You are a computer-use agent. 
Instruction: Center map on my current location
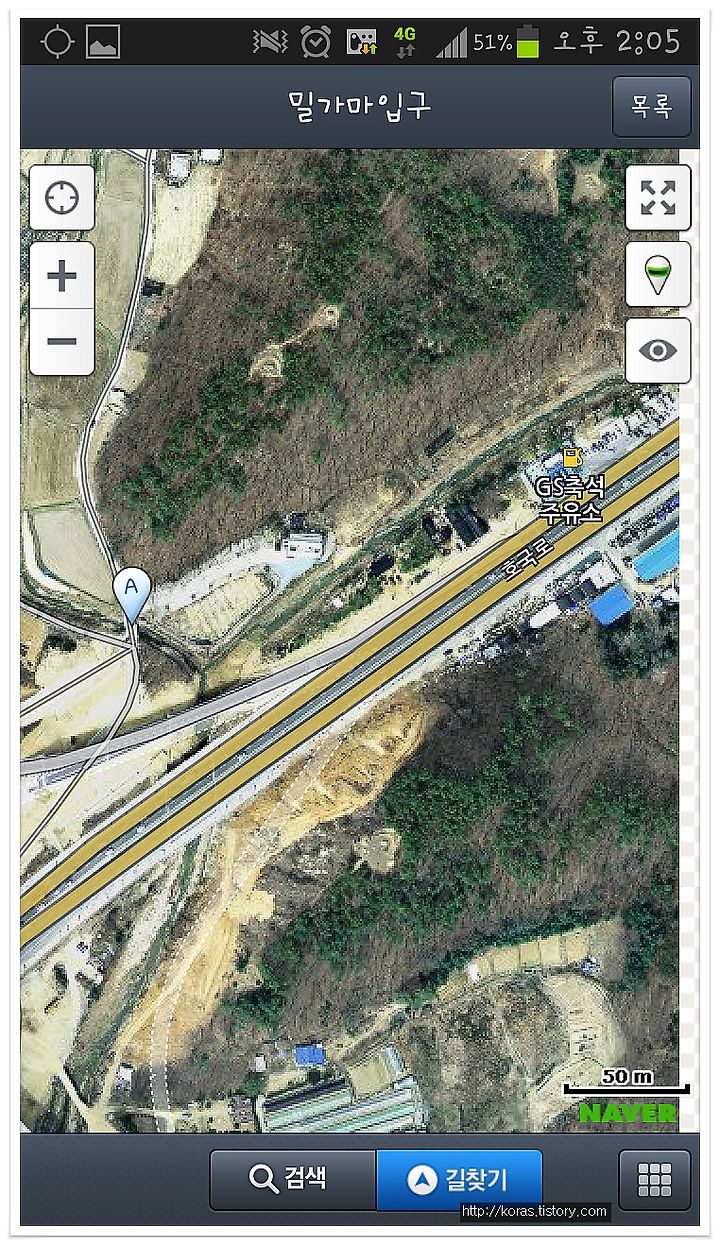pyautogui.click(x=62, y=198)
